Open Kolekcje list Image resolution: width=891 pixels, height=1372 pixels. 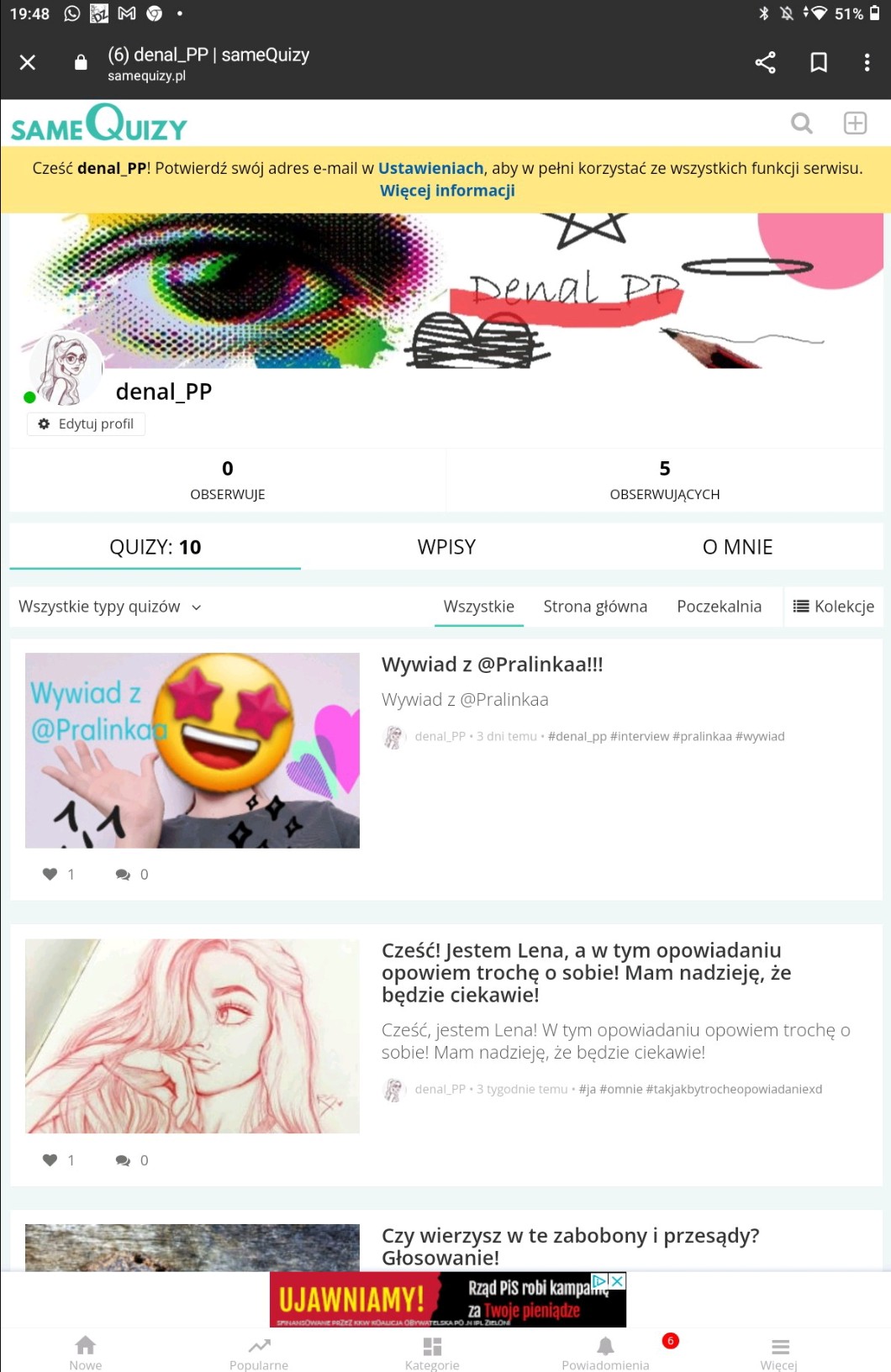pyautogui.click(x=834, y=607)
